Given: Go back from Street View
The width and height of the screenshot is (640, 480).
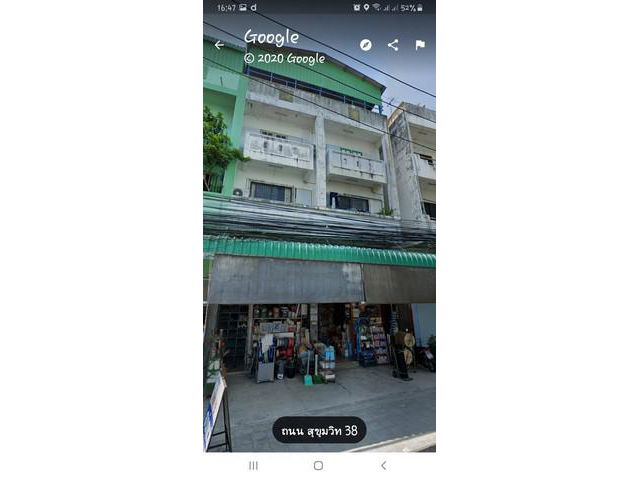Looking at the screenshot, I should 219,45.
